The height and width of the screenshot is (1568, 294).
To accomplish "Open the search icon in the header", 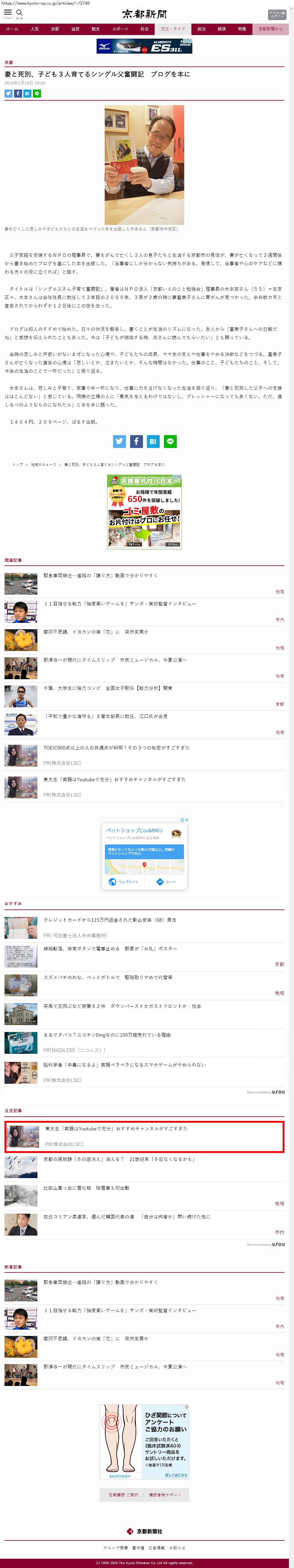I will (x=19, y=13).
